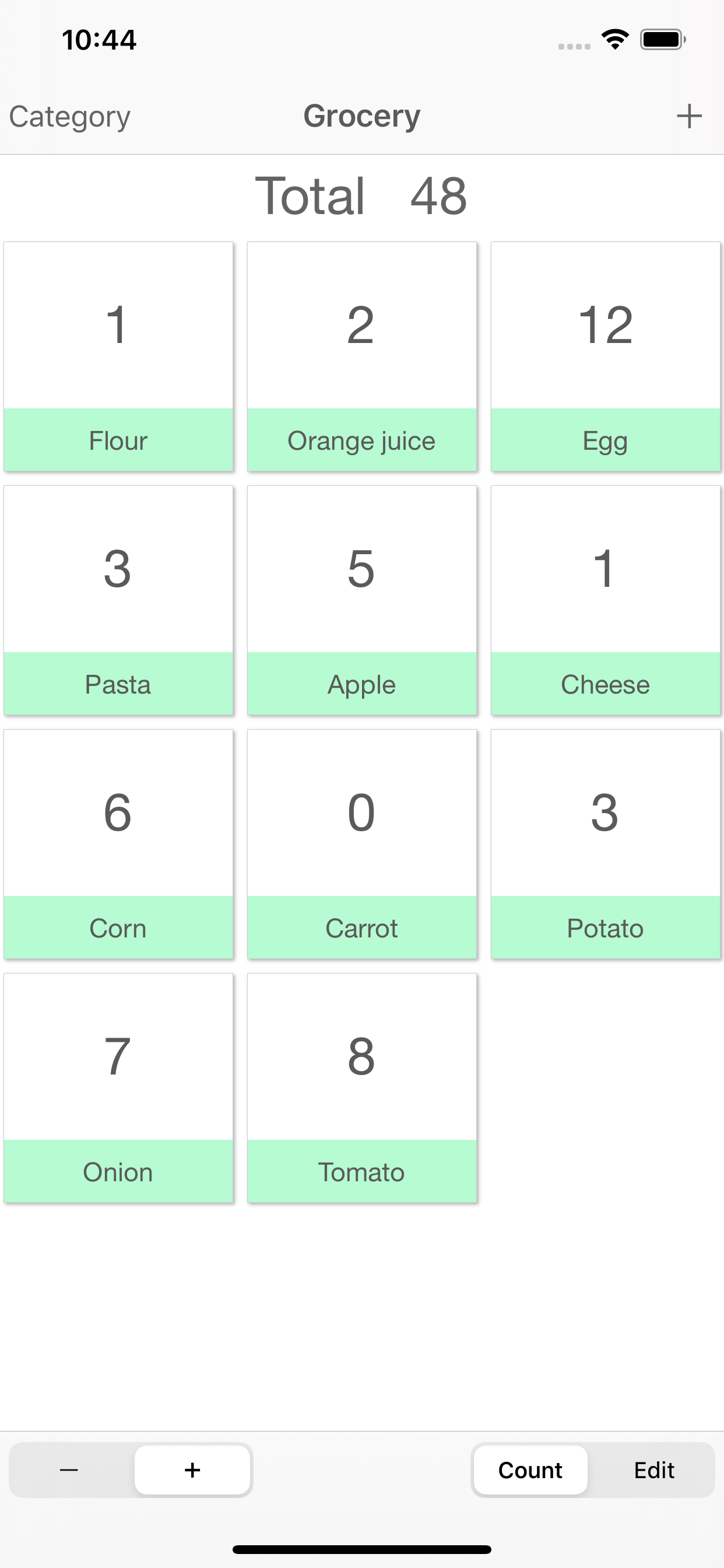Image resolution: width=724 pixels, height=1568 pixels.
Task: Go back to the Category list
Action: point(69,116)
